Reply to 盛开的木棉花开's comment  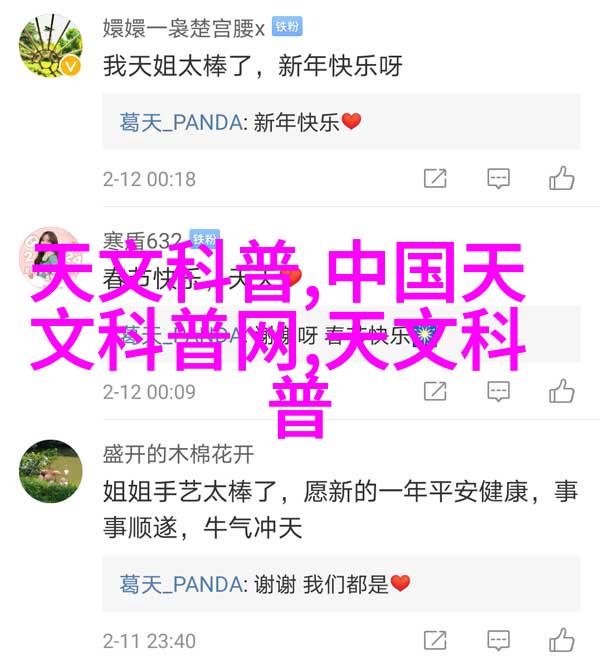[x=498, y=639]
